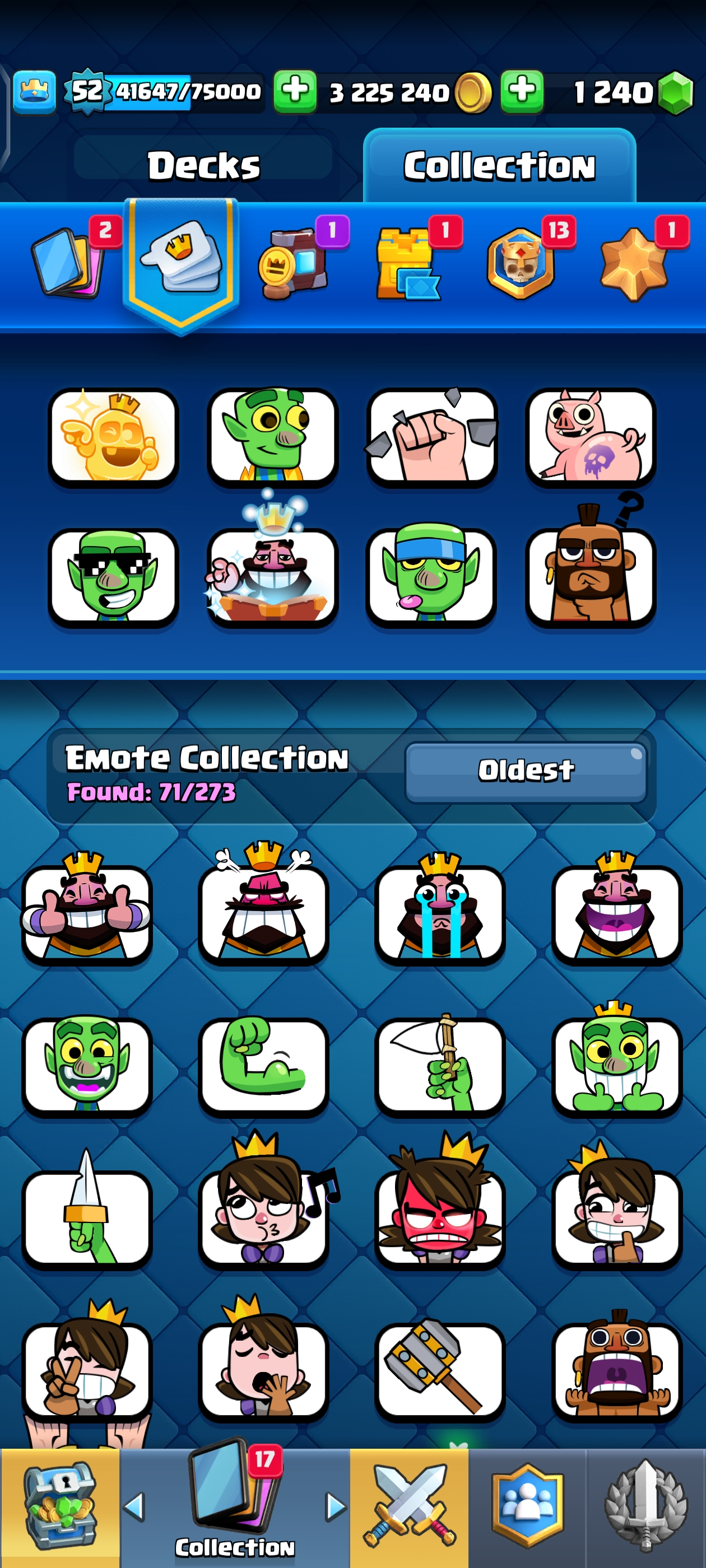
Task: Switch to the Decks tab
Action: (x=203, y=166)
